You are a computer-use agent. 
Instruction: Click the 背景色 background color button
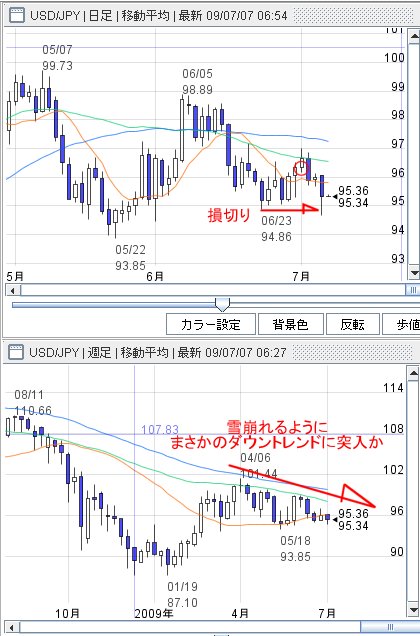tap(291, 324)
